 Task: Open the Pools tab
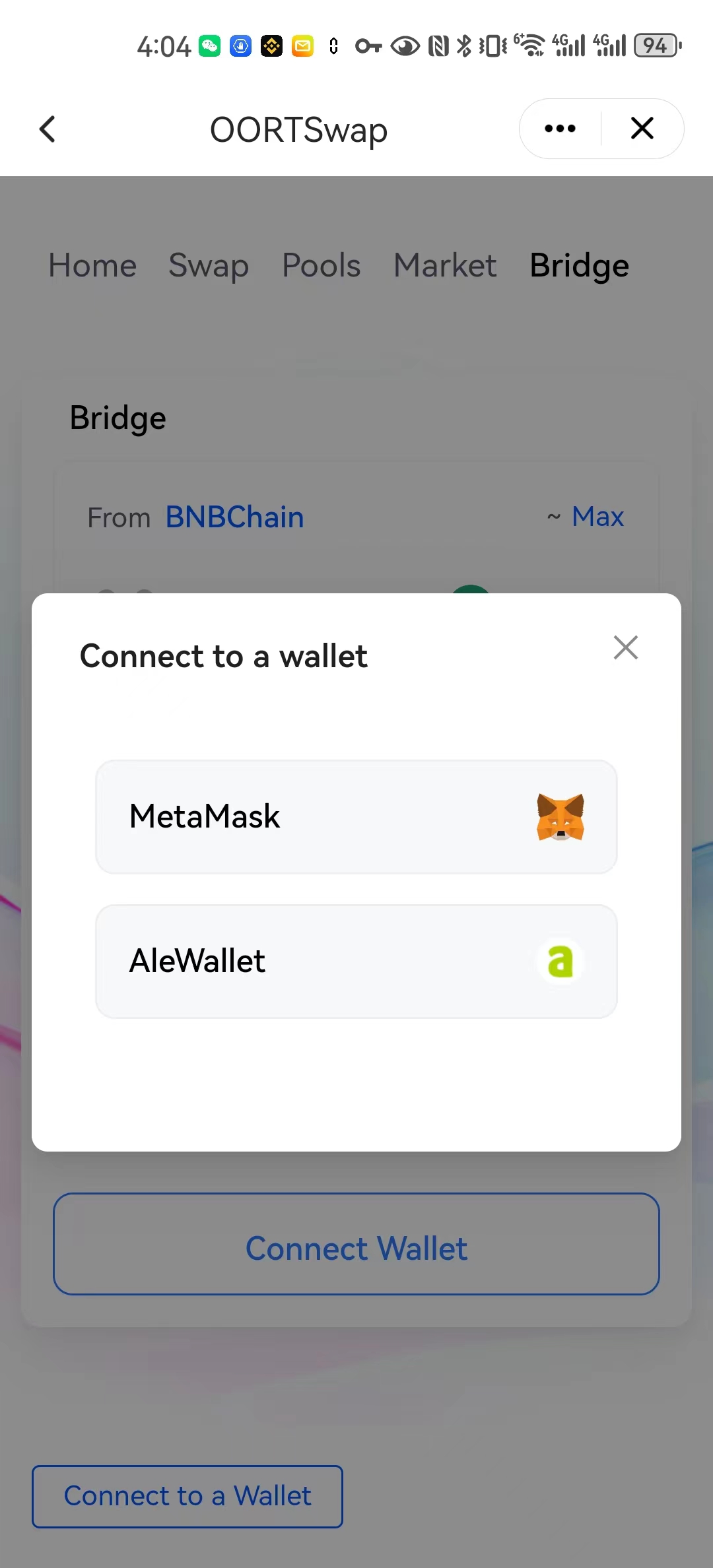click(x=322, y=266)
